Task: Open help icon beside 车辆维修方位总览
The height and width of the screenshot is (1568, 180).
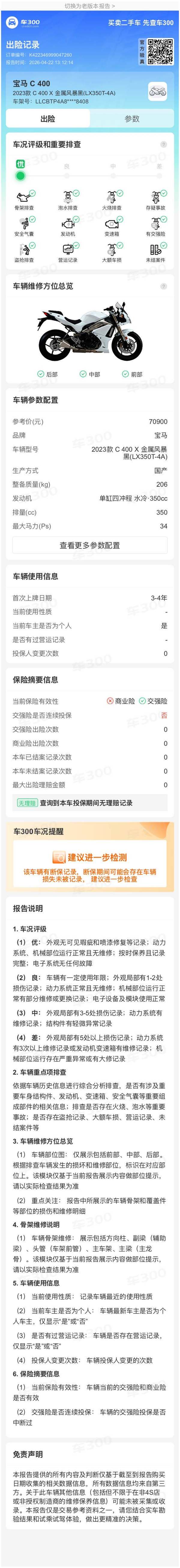Action: click(163, 286)
